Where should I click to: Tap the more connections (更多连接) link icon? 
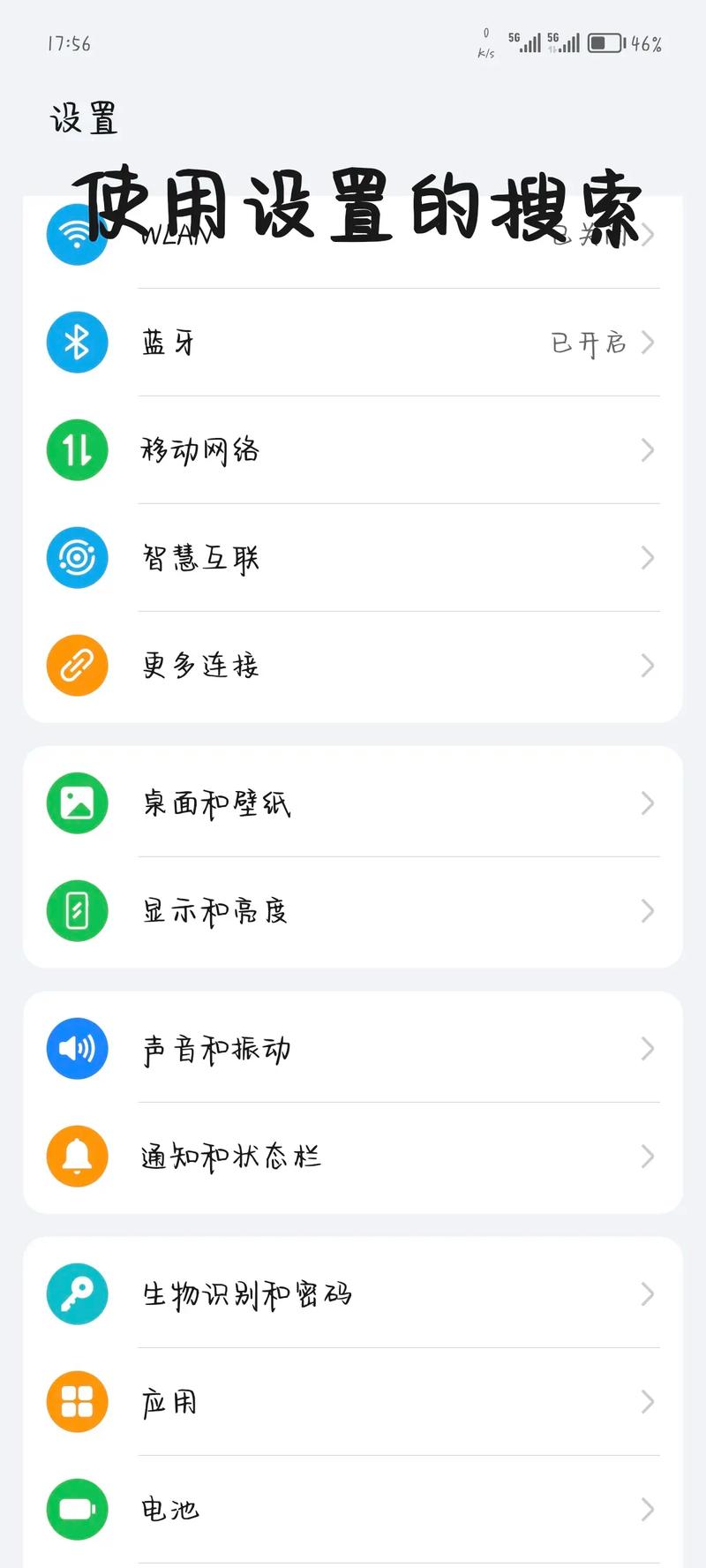76,666
